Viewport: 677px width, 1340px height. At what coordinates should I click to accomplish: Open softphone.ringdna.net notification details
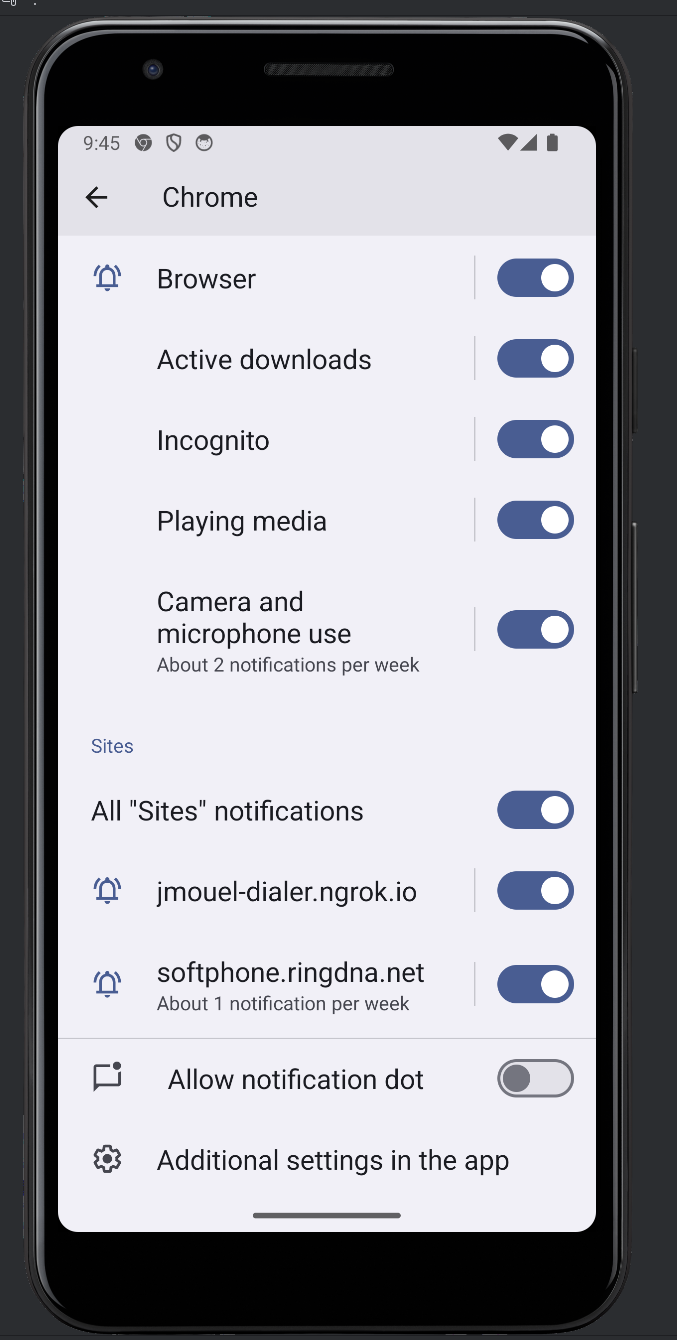click(x=290, y=985)
